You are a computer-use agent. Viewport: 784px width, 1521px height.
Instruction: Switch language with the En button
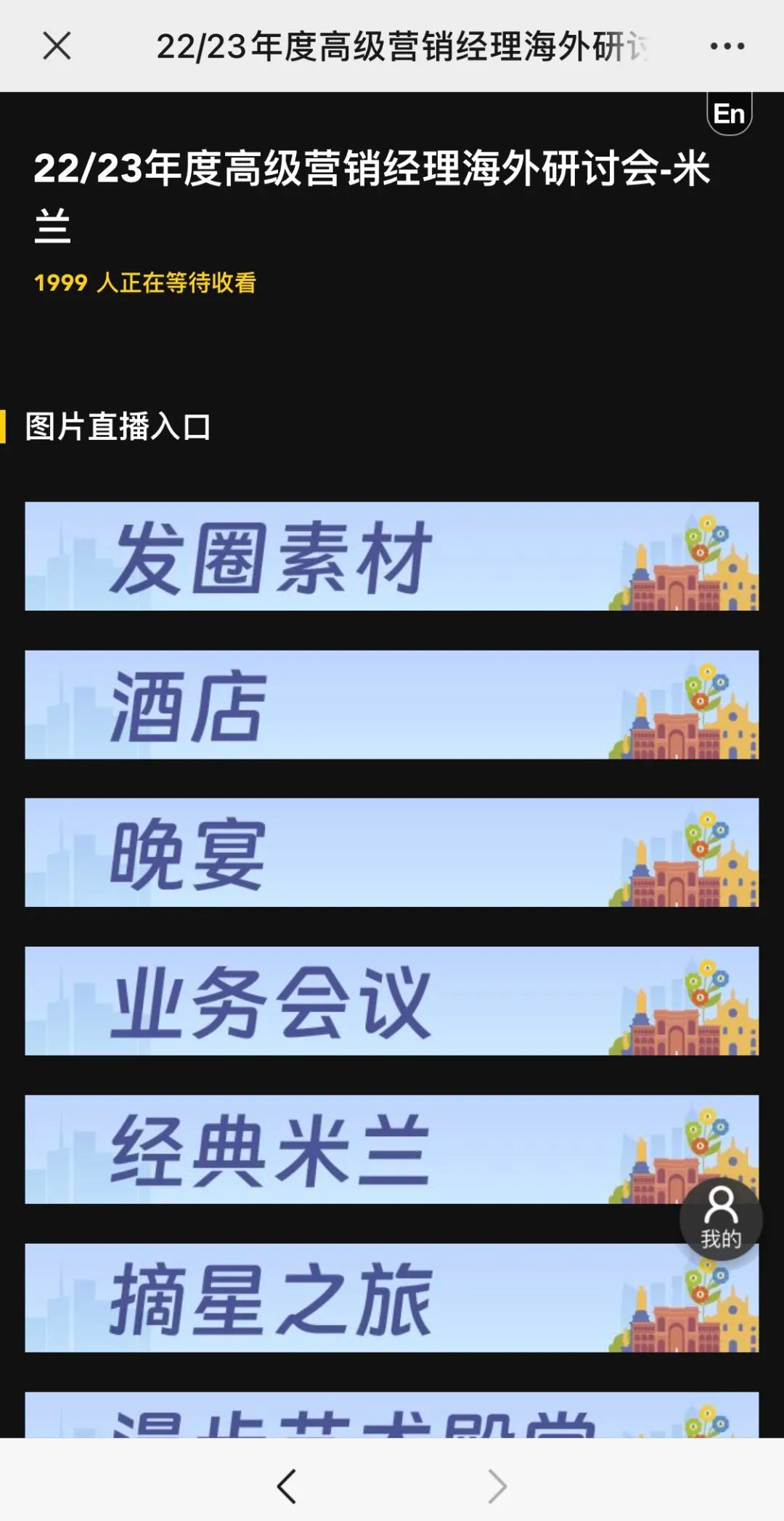tap(729, 114)
